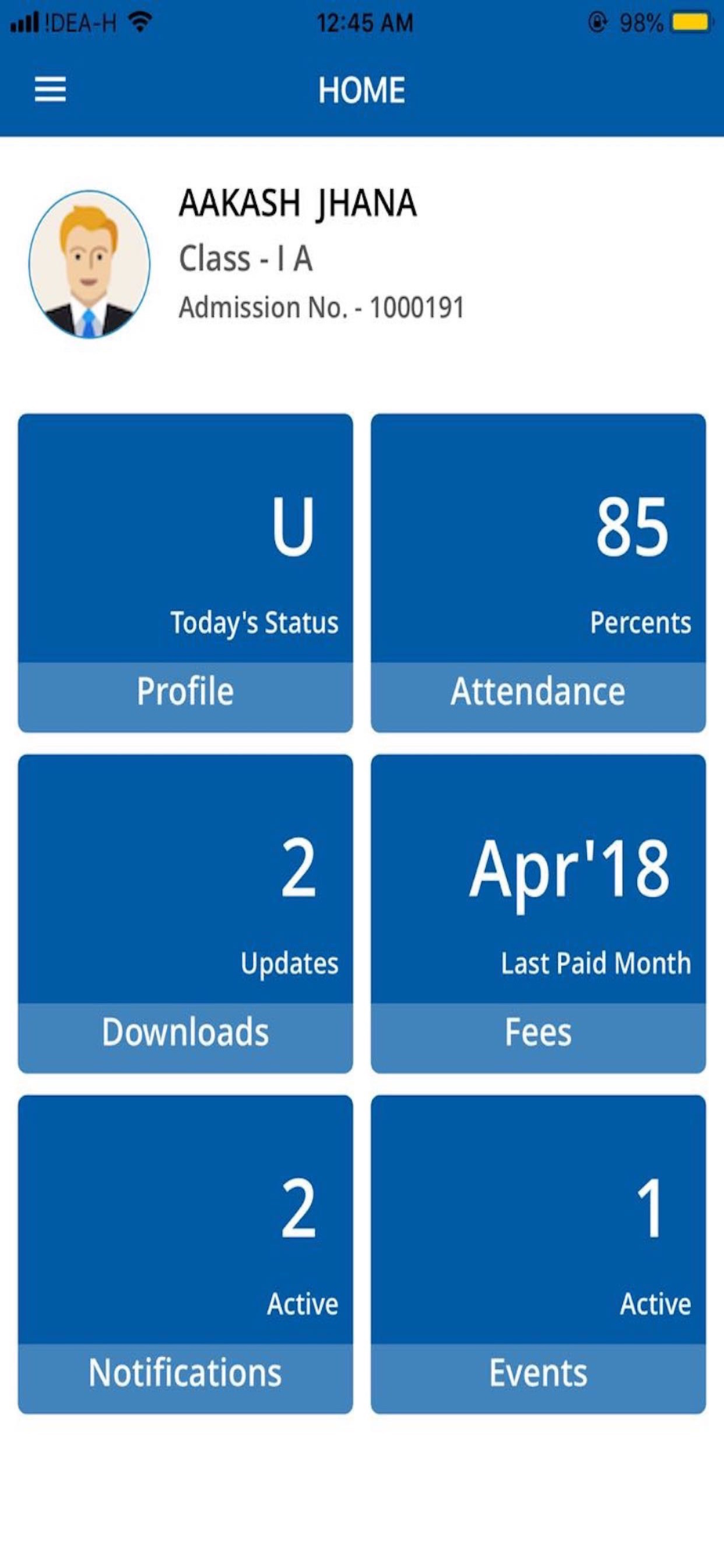View the Events card
Viewport: 724px width, 1568px height.
coord(538,1254)
